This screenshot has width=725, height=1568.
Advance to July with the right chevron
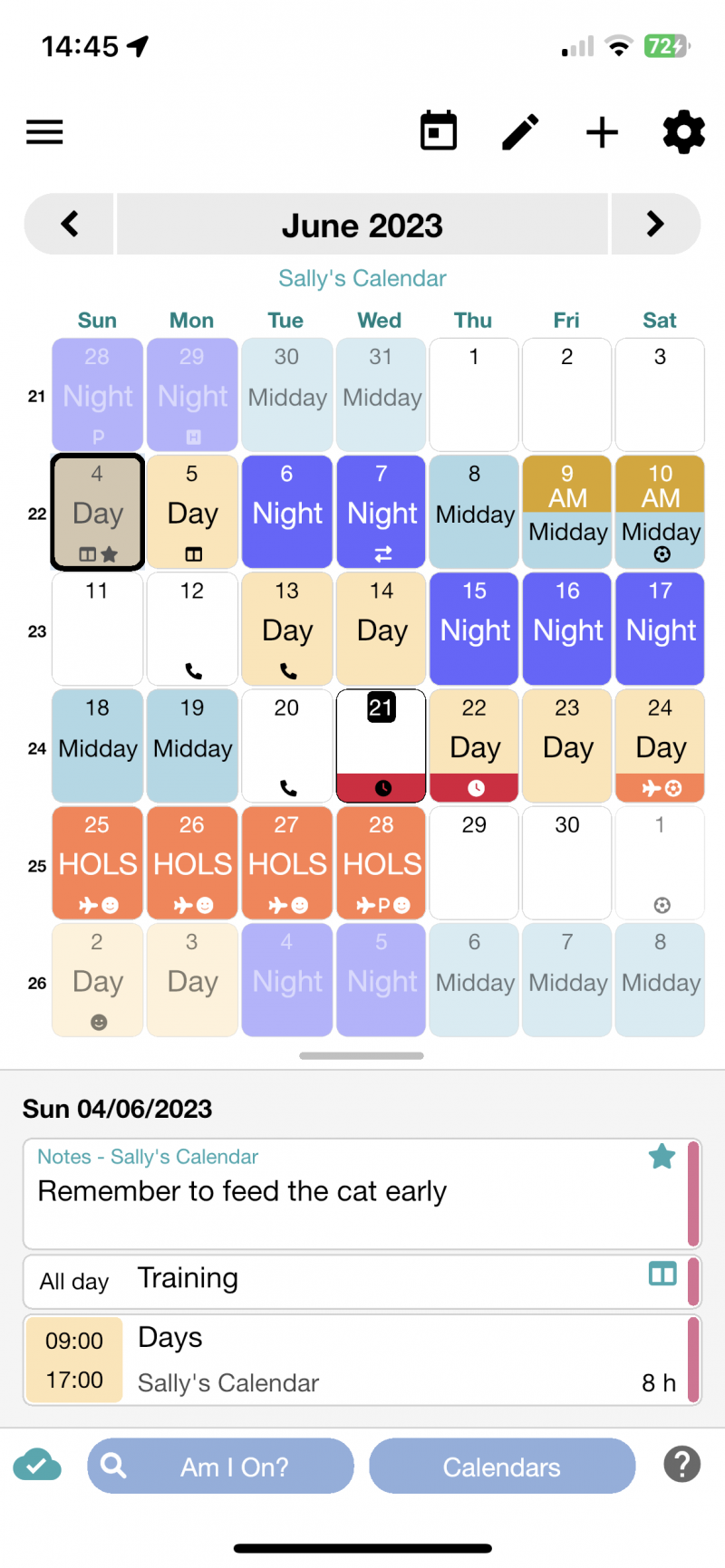pyautogui.click(x=655, y=224)
